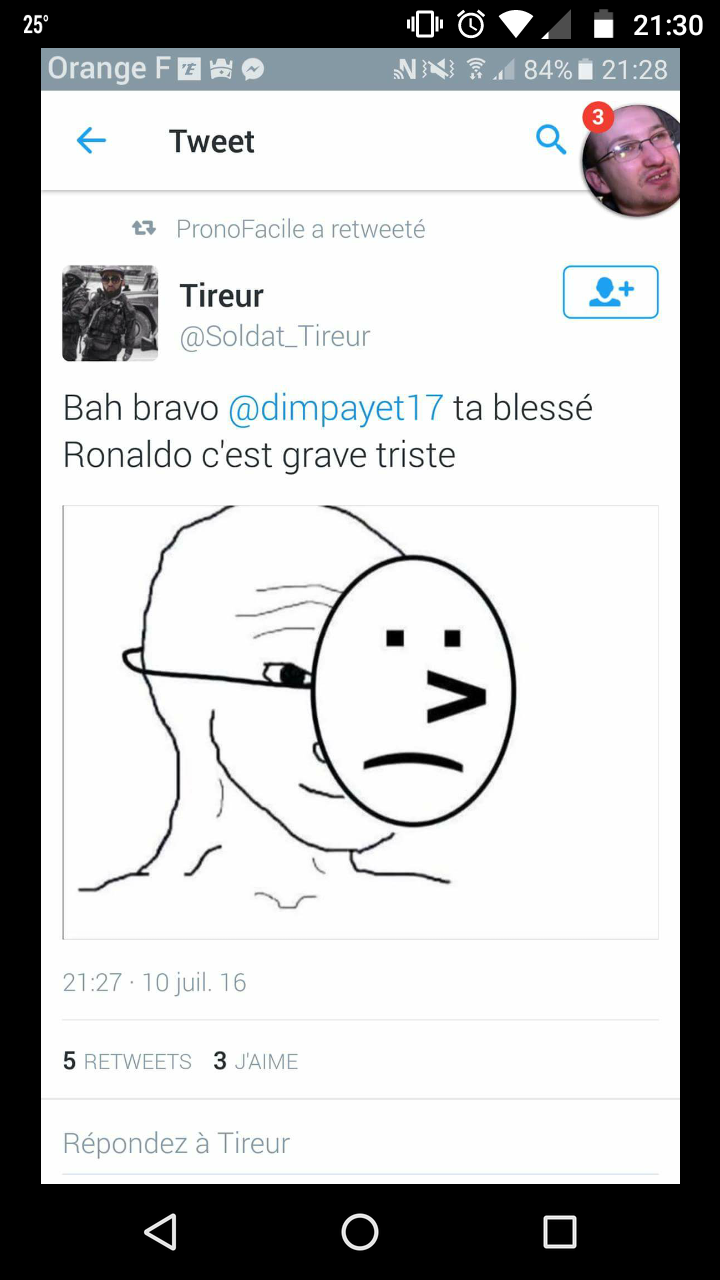Image resolution: width=720 pixels, height=1280 pixels.
Task: Open the @dimpayet17 mention link
Action: coord(336,408)
